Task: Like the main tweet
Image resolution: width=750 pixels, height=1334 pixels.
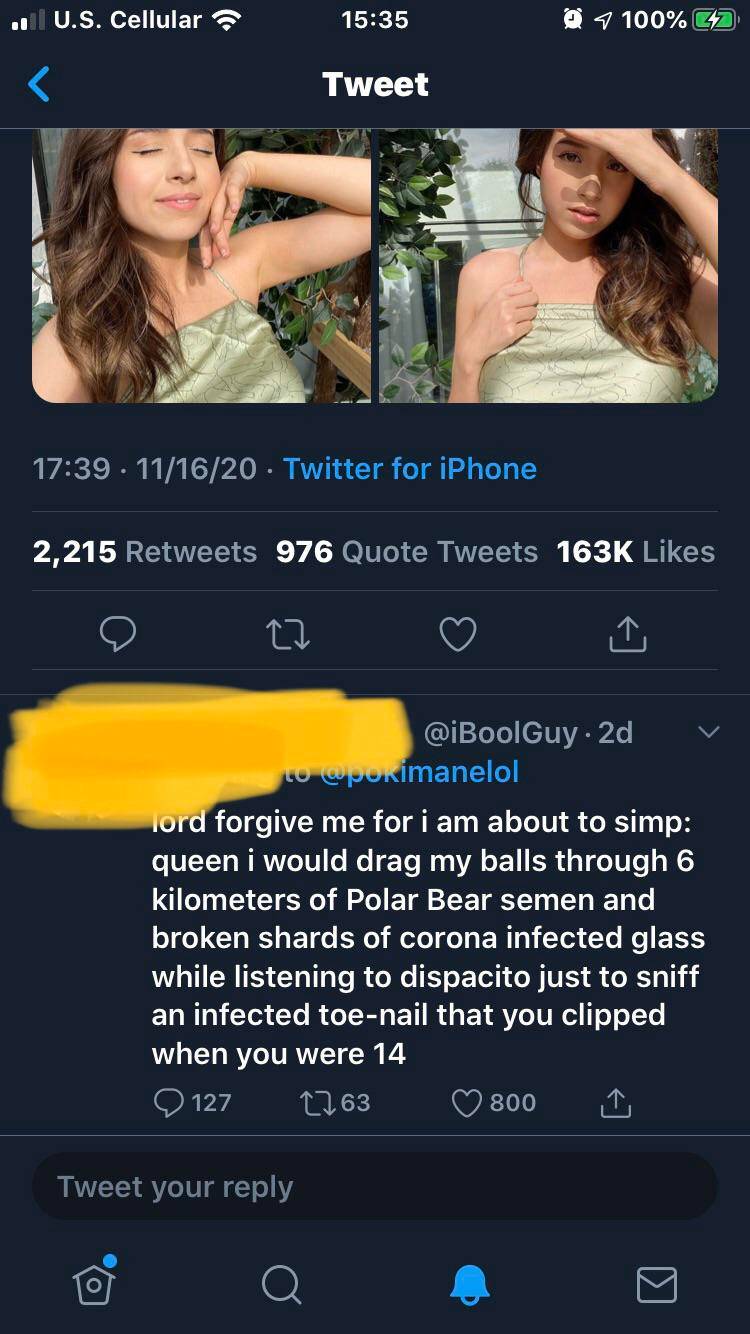Action: 458,634
